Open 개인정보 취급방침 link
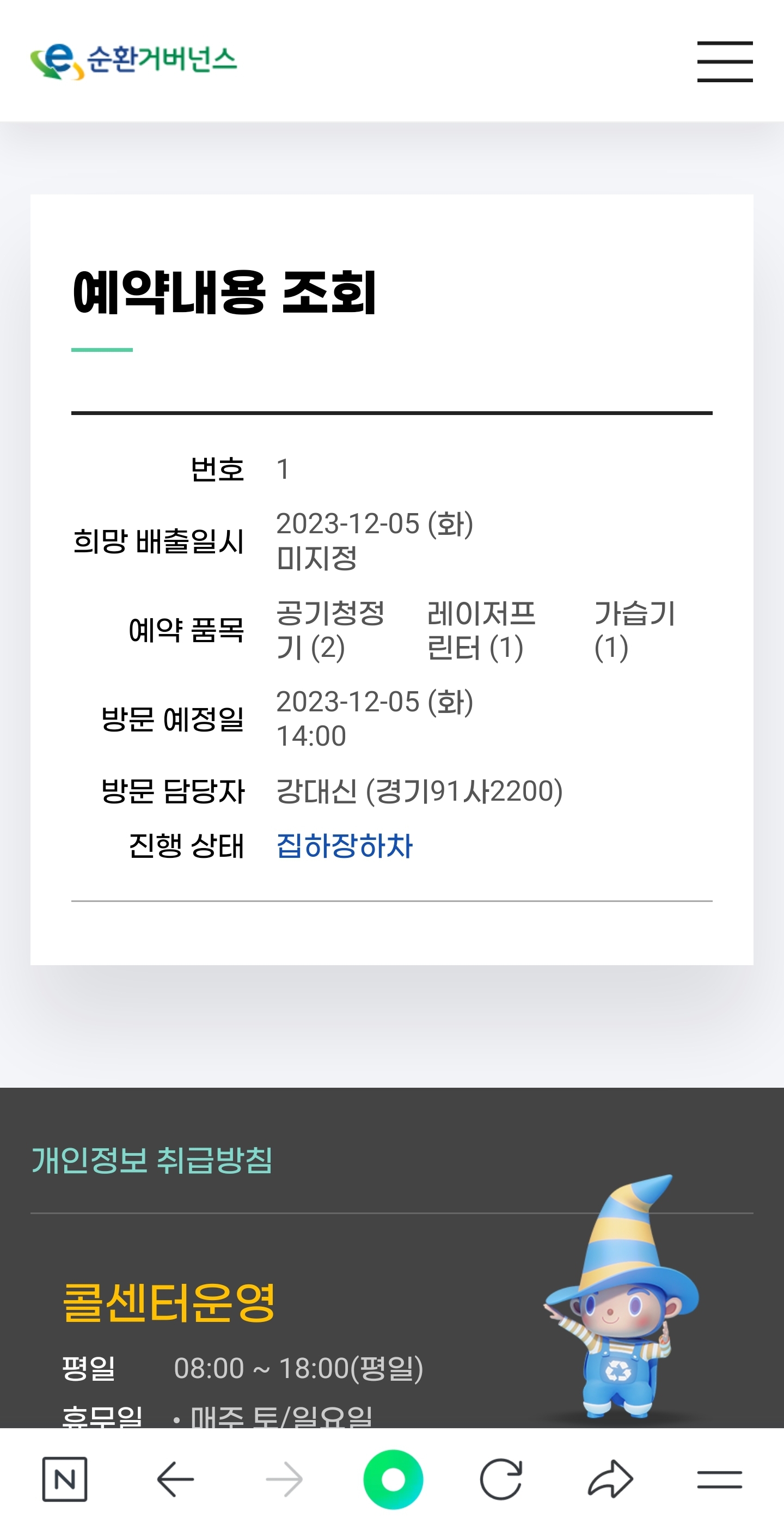 click(152, 1160)
